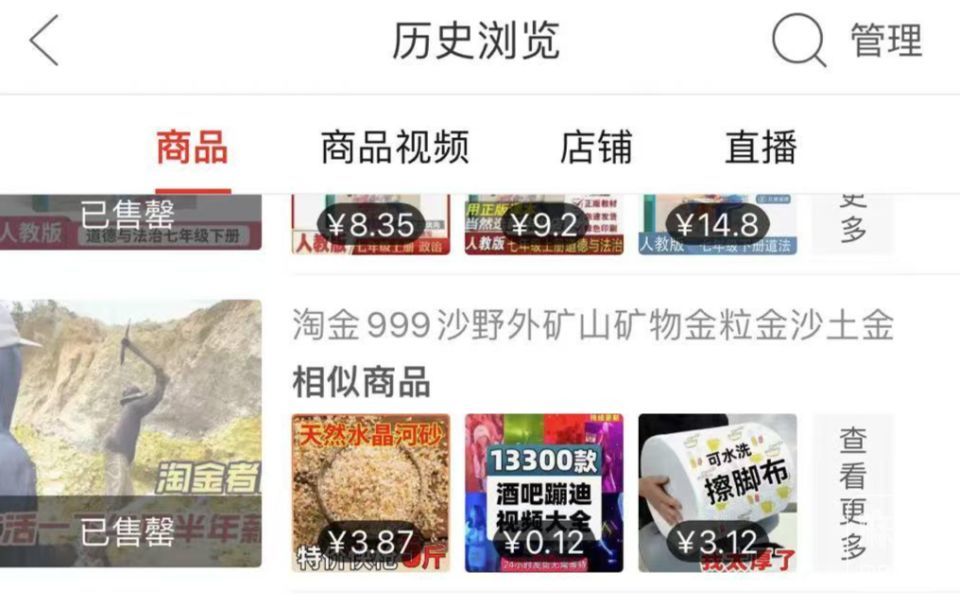
Task: Open the sold-out 道德与法治七年级下册 item
Action: [x=130, y=222]
